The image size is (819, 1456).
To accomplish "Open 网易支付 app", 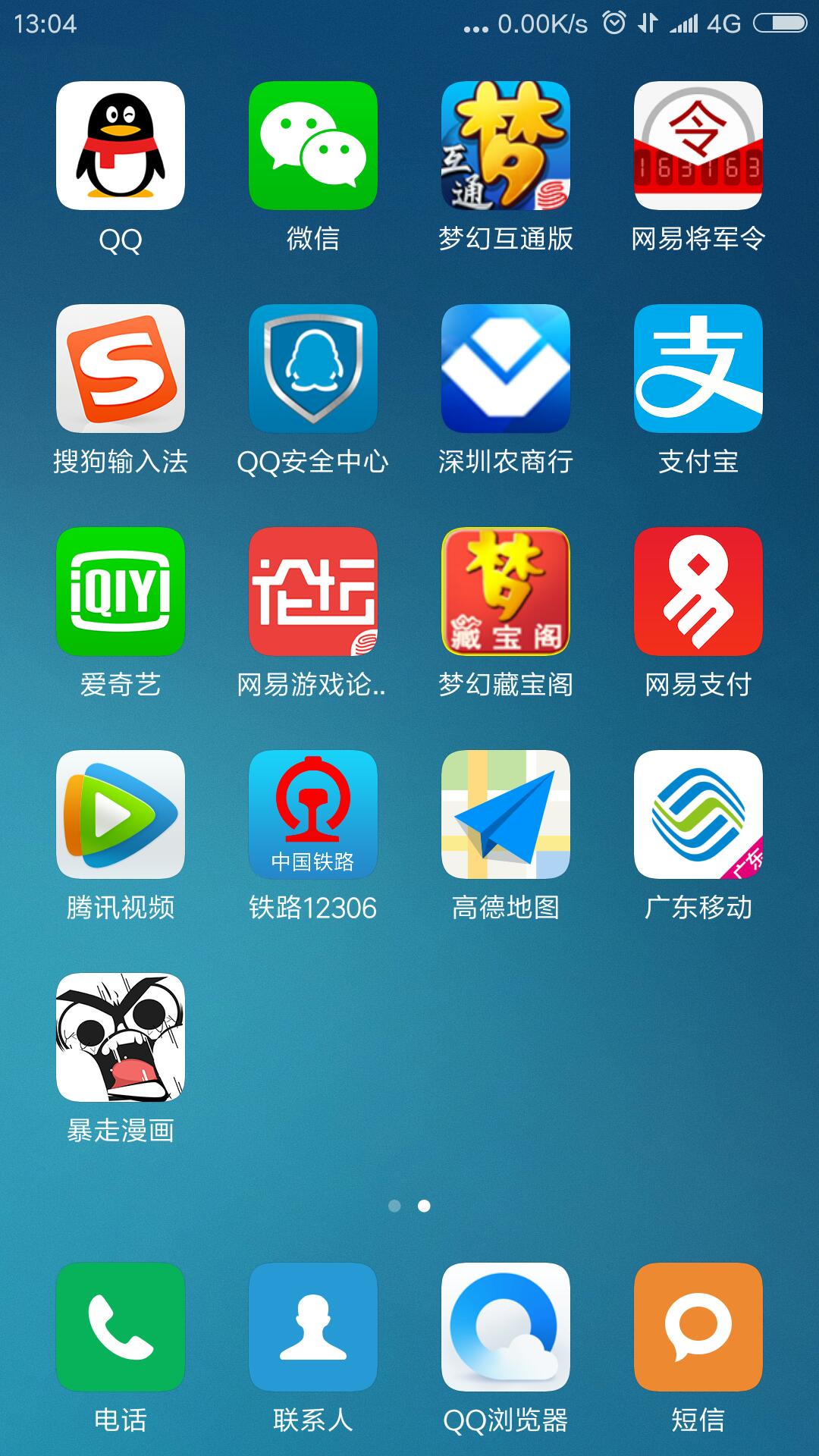I will [x=698, y=591].
